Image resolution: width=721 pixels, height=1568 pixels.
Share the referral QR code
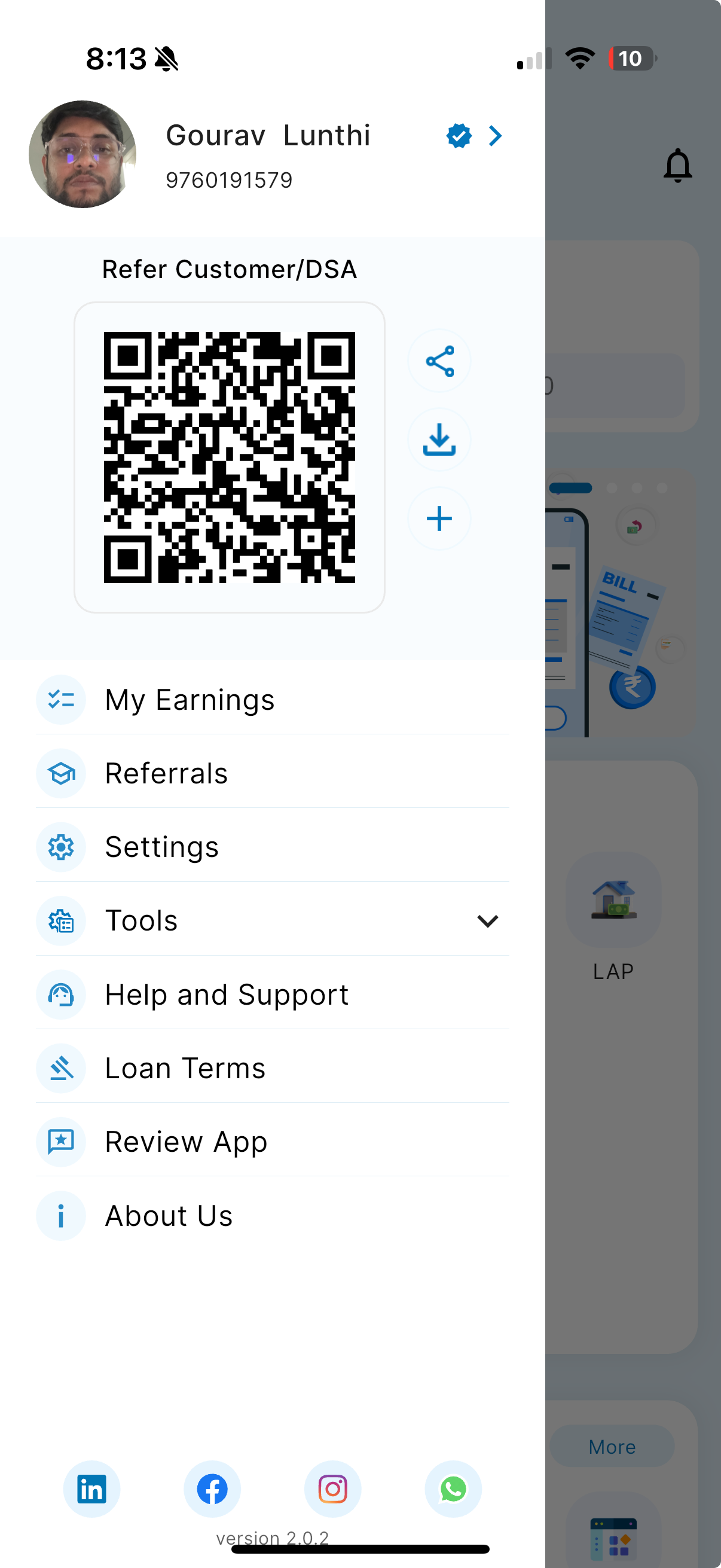(439, 362)
